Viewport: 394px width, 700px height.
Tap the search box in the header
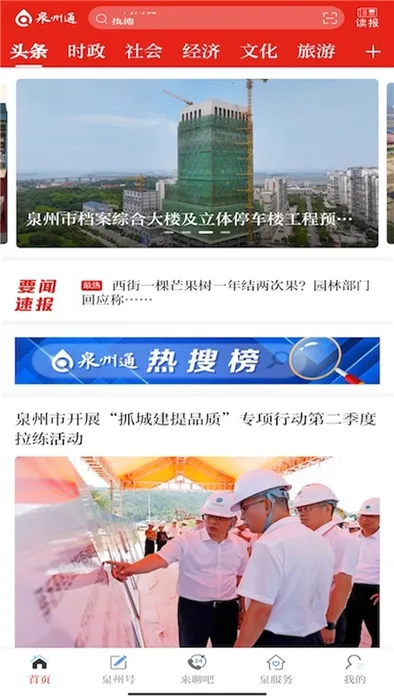tap(216, 18)
